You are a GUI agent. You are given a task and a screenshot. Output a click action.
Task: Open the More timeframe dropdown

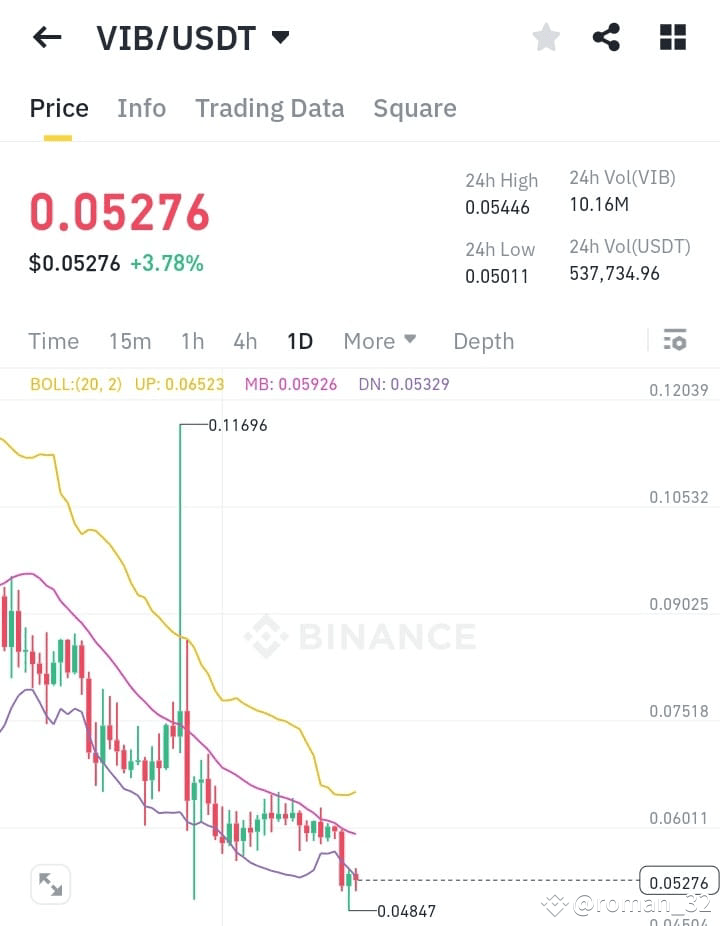click(380, 341)
